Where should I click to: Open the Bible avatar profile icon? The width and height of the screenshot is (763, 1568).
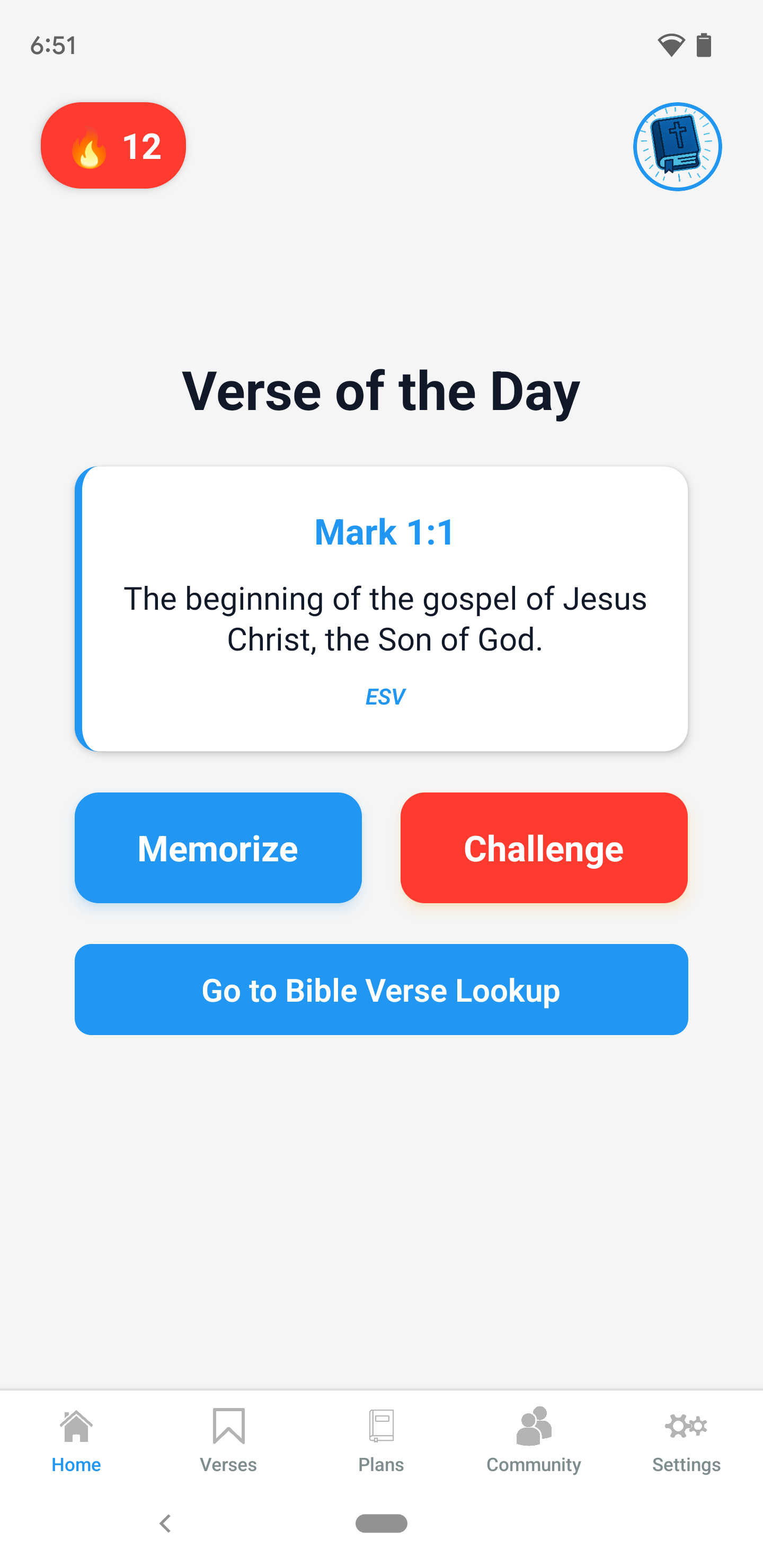(677, 147)
